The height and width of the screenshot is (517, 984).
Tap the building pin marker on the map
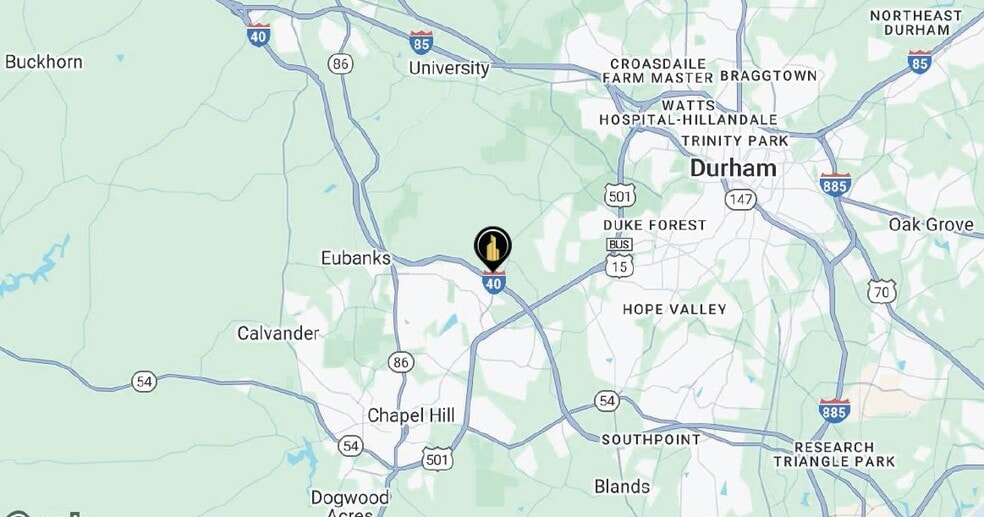(492, 245)
